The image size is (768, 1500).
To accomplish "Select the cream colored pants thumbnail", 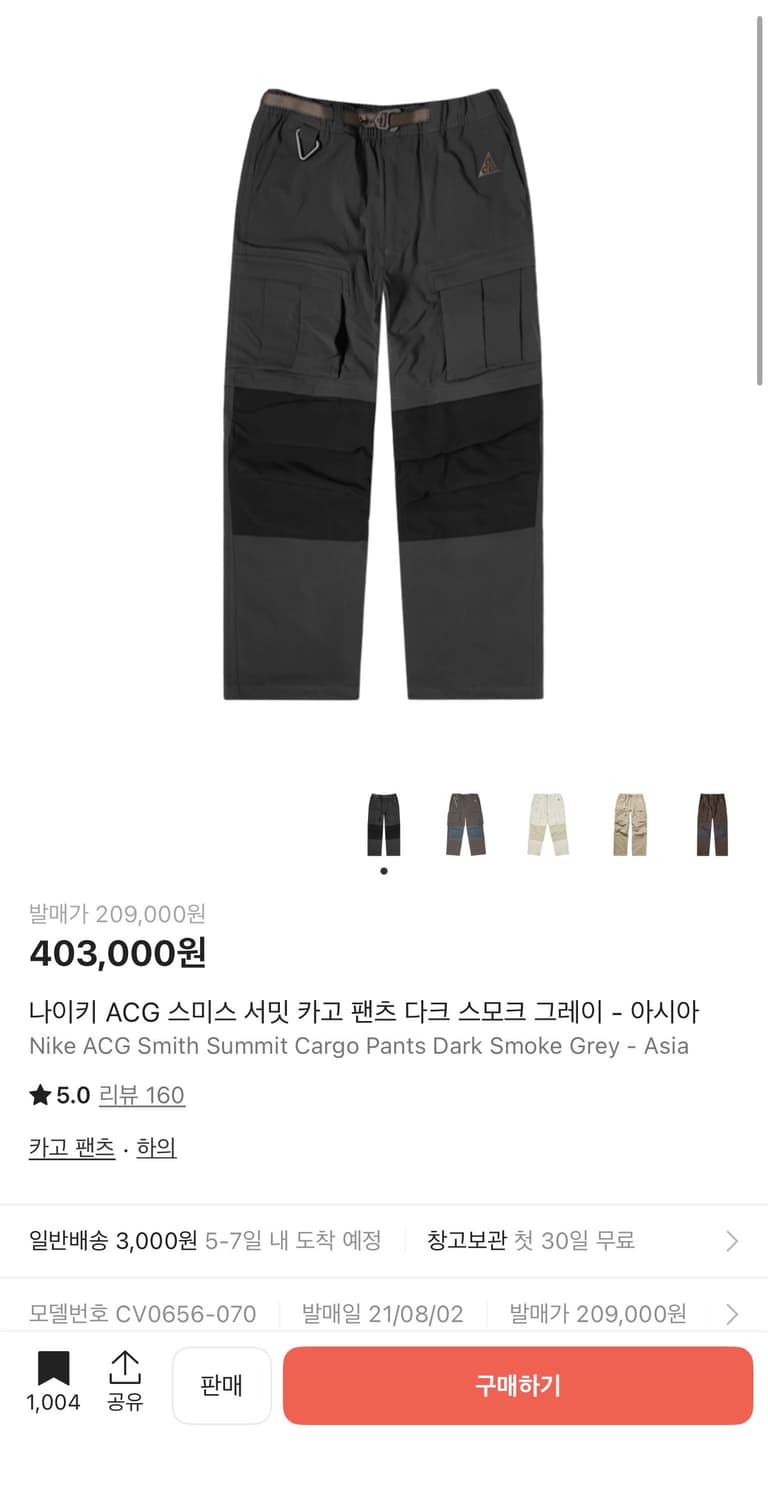I will pos(546,822).
